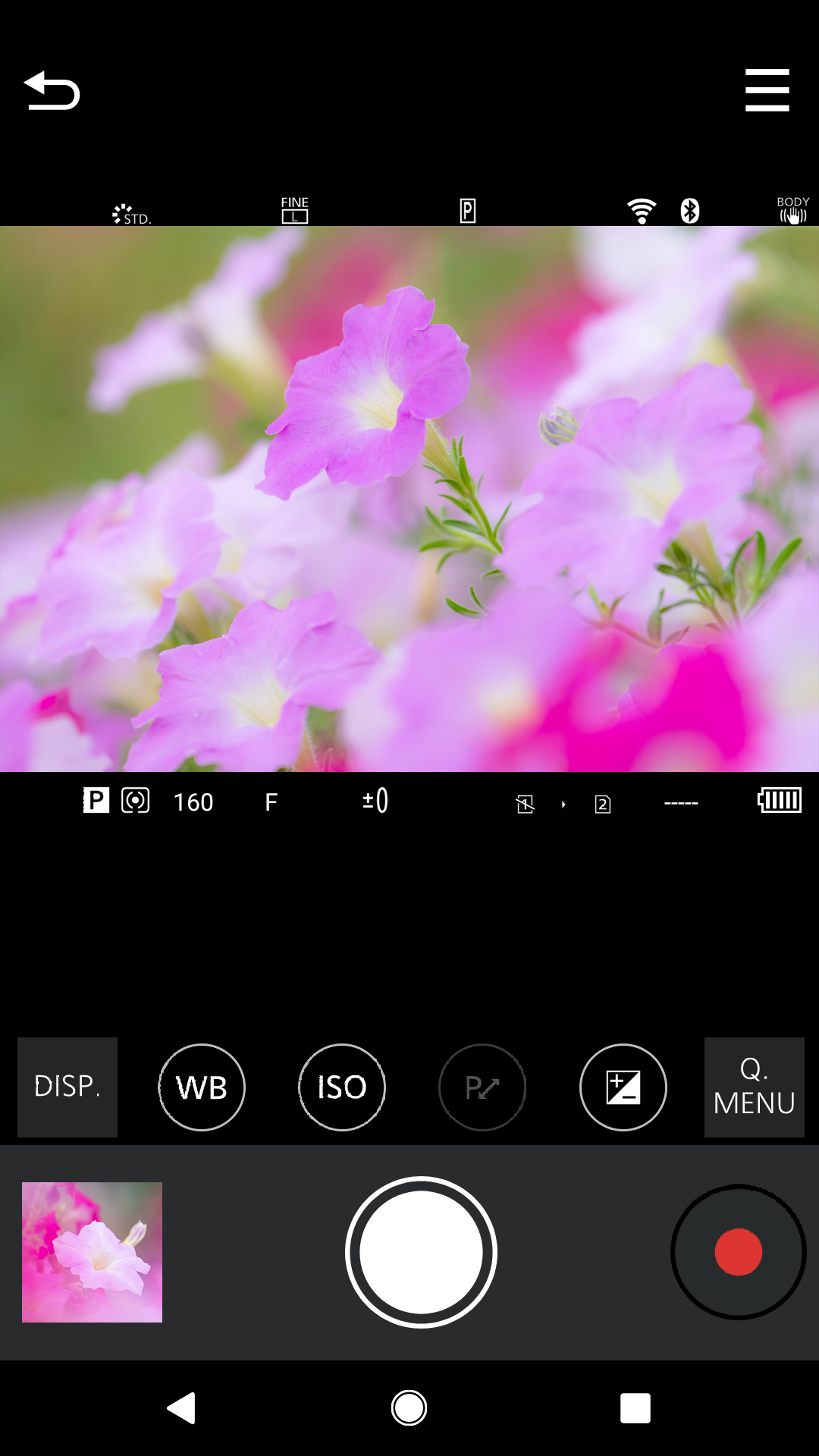Open the hamburger menu
The image size is (819, 1456).
click(767, 90)
